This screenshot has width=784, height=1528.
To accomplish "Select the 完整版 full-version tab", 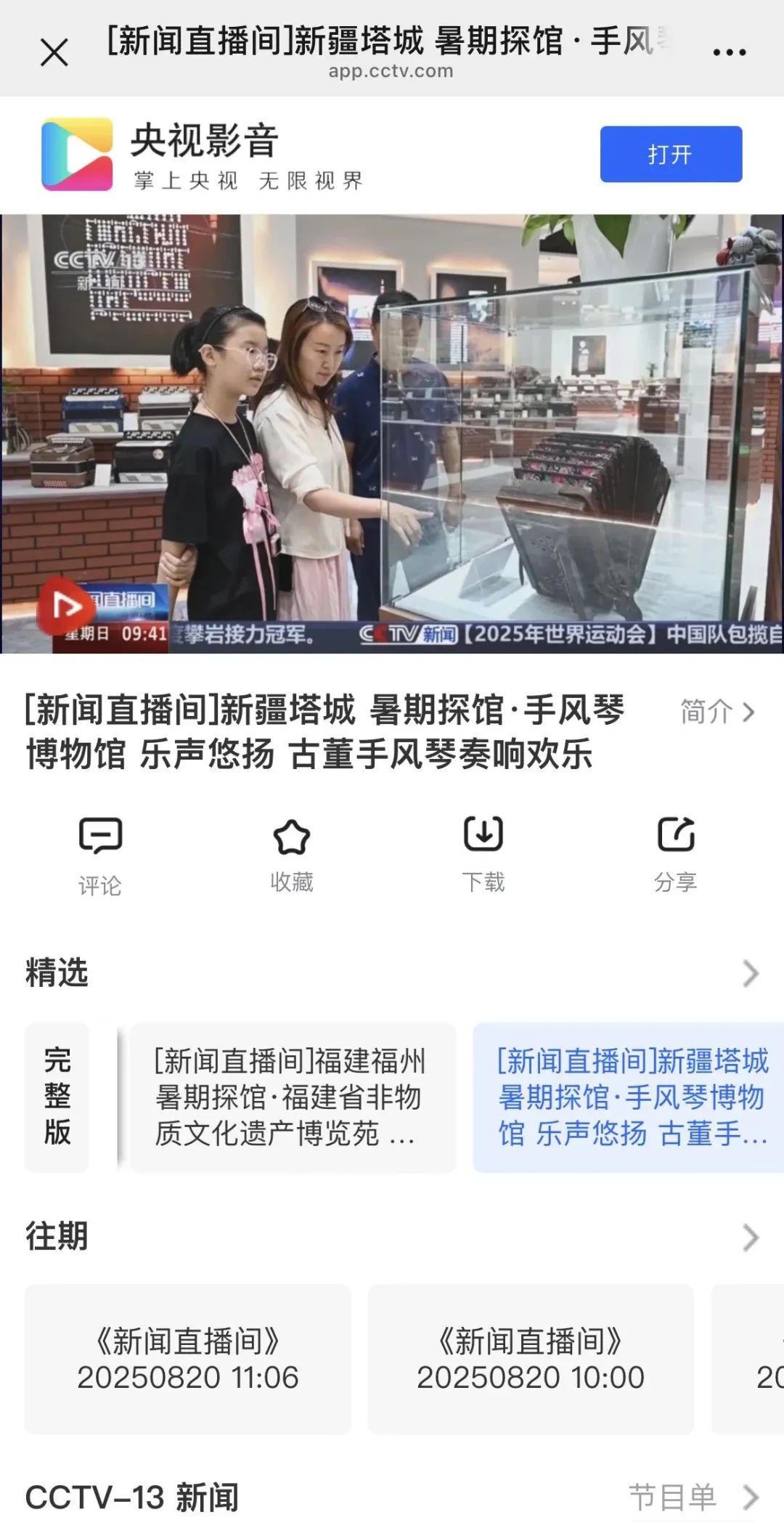I will pos(57,1097).
